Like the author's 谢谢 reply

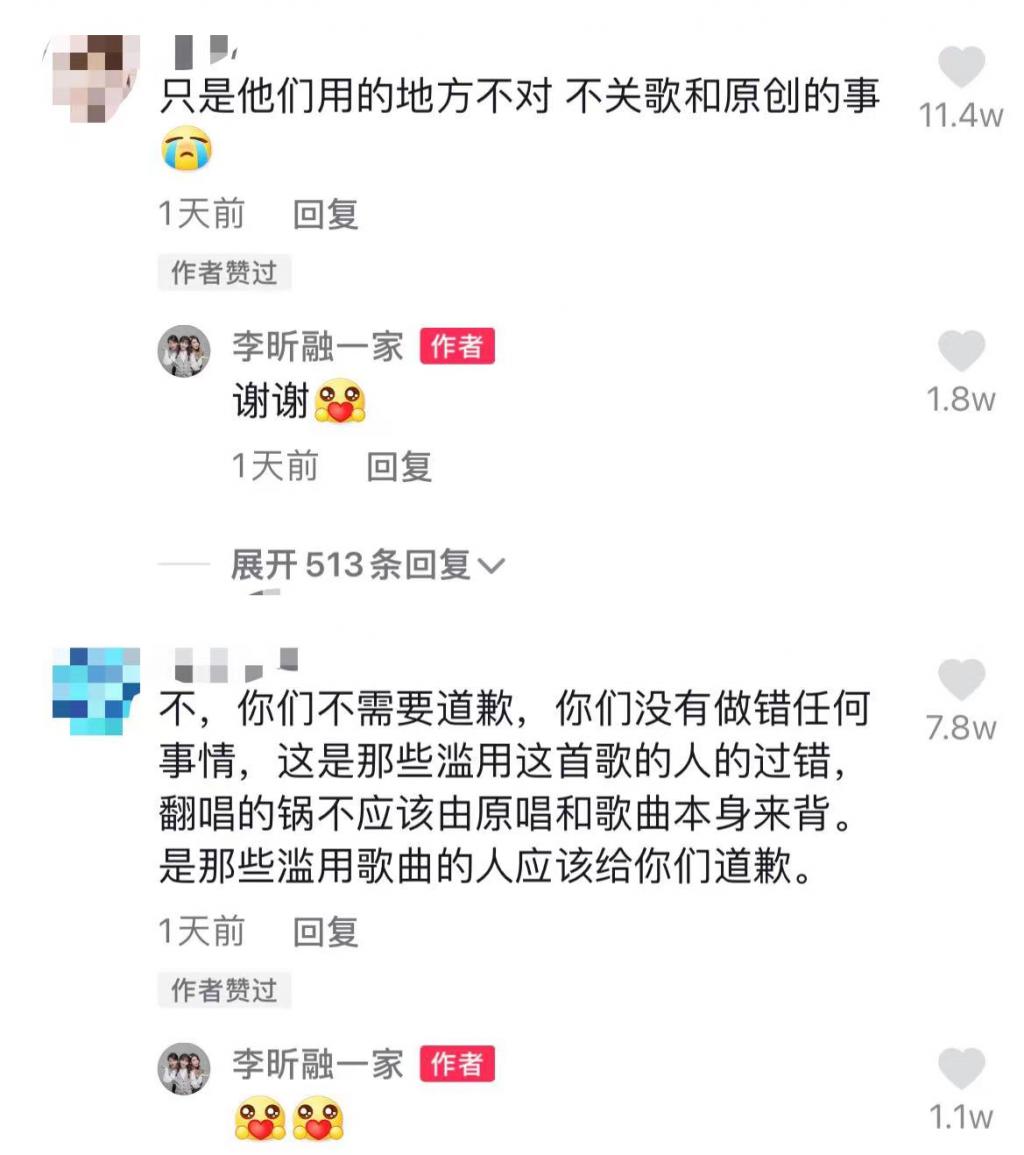tap(962, 353)
